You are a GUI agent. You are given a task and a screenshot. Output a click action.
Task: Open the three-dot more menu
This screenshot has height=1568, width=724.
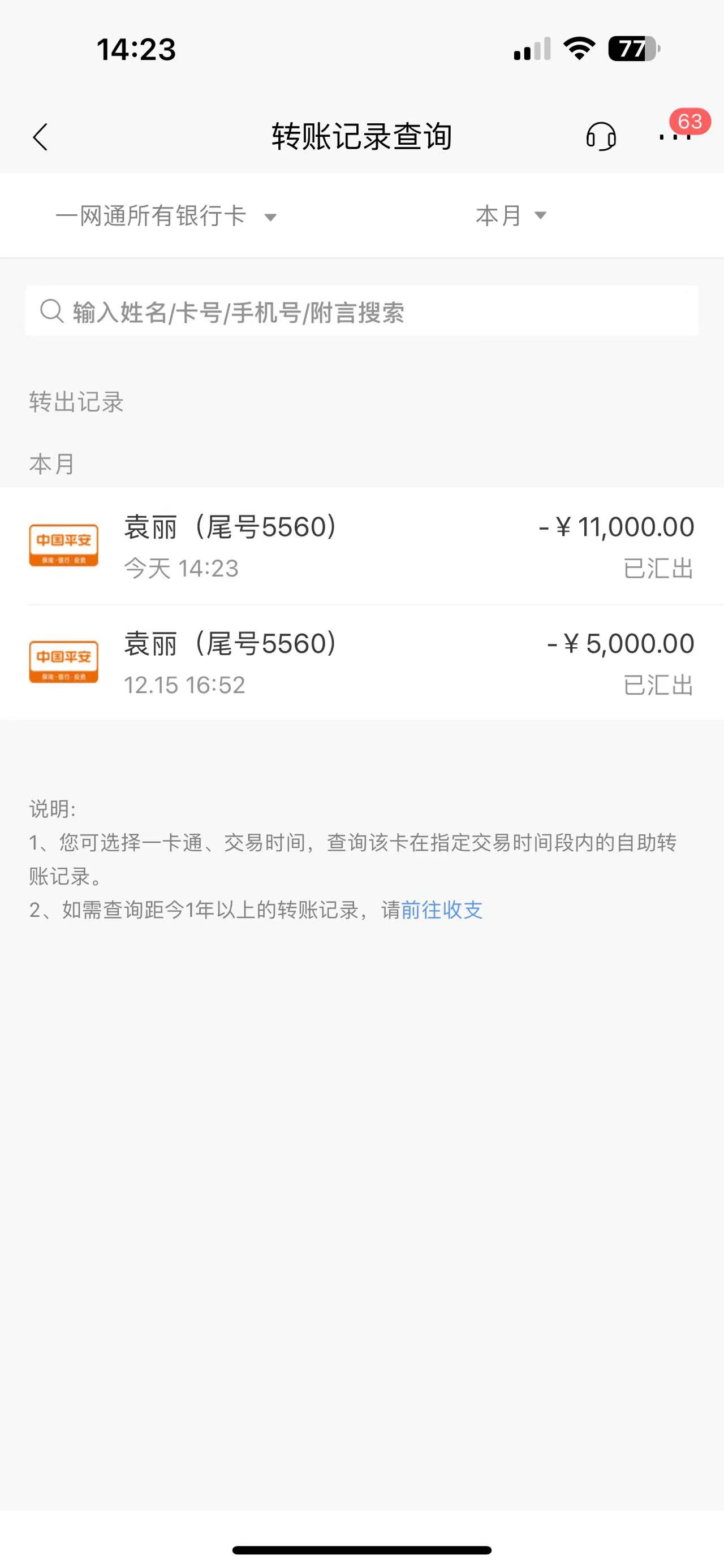(x=675, y=137)
